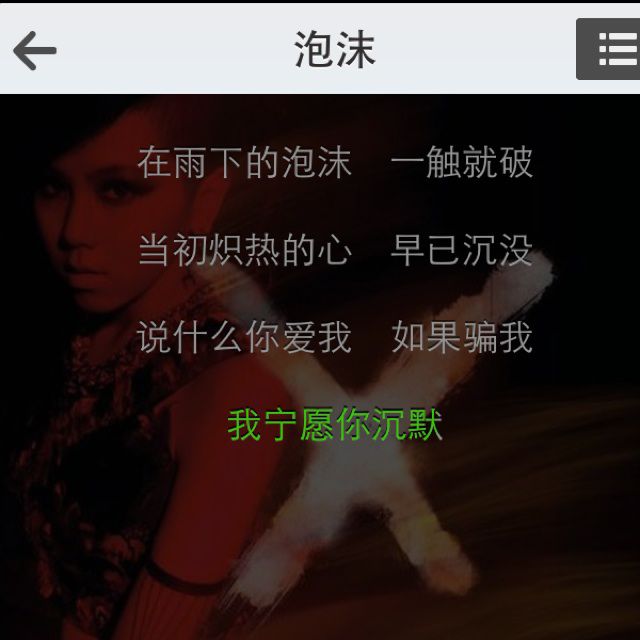Go back using the arrow
Viewport: 640px width, 640px height.
coord(35,49)
